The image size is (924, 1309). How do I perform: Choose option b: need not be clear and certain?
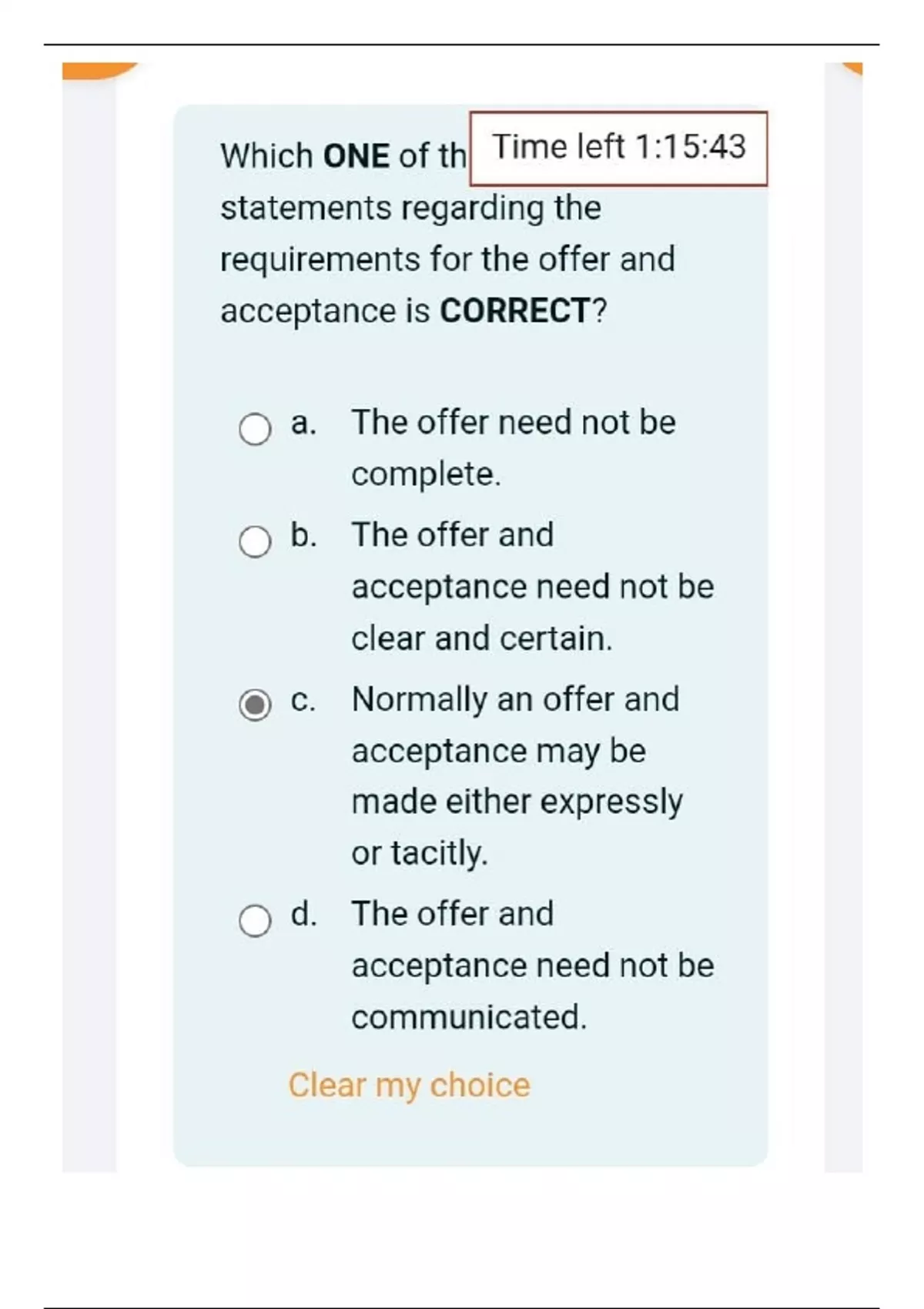[x=255, y=541]
